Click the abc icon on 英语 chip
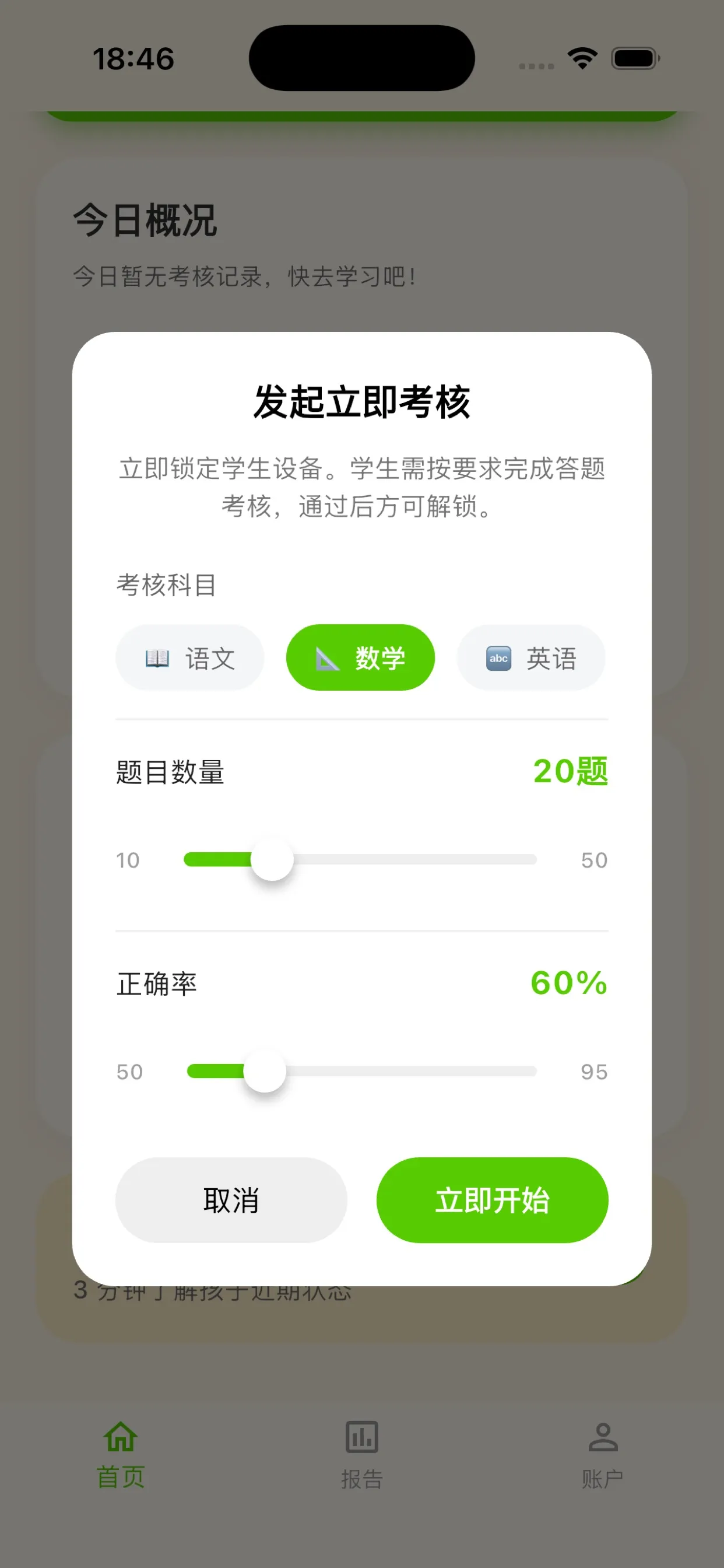This screenshot has width=724, height=1568. pos(499,657)
